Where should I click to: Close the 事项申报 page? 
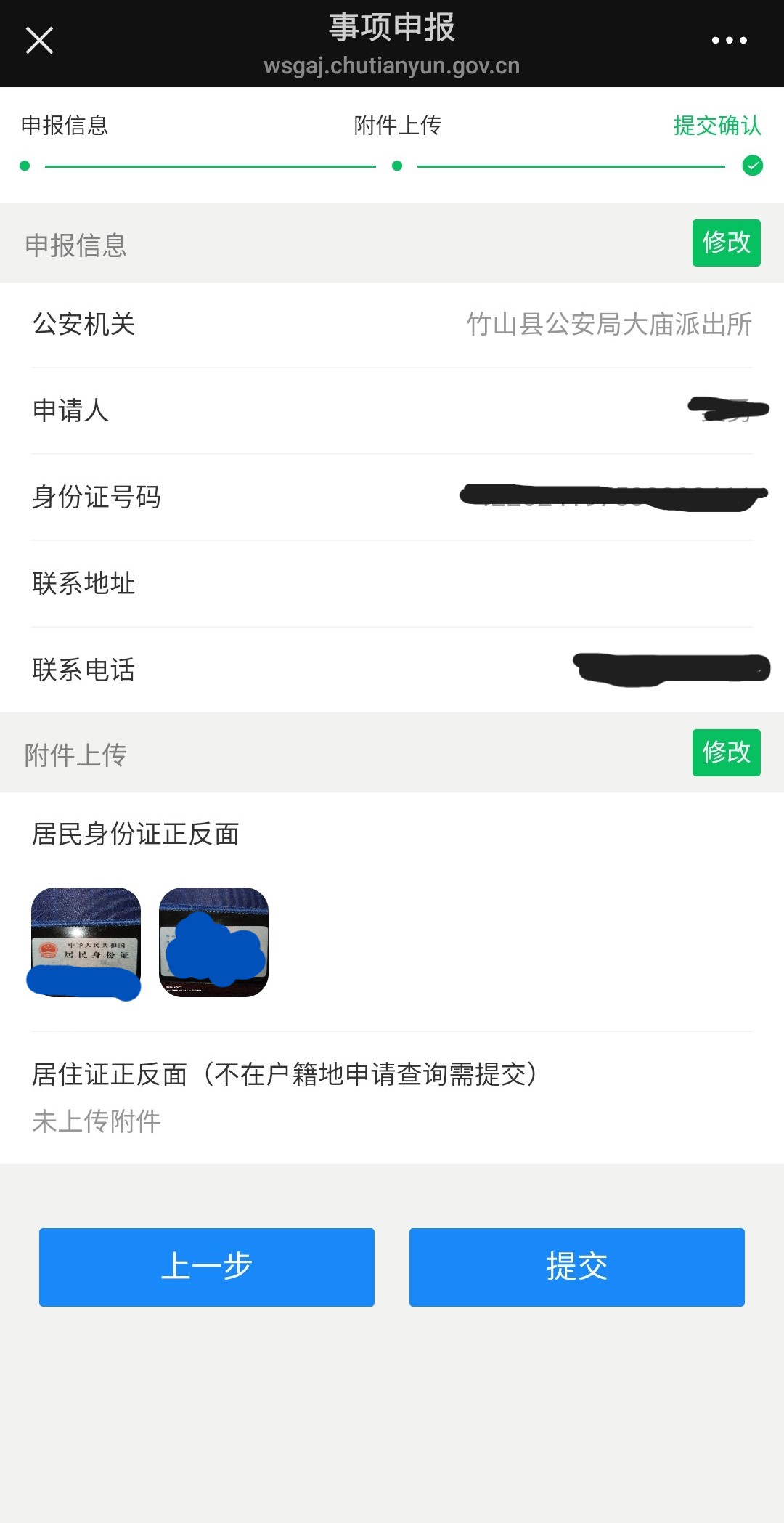pos(40,40)
